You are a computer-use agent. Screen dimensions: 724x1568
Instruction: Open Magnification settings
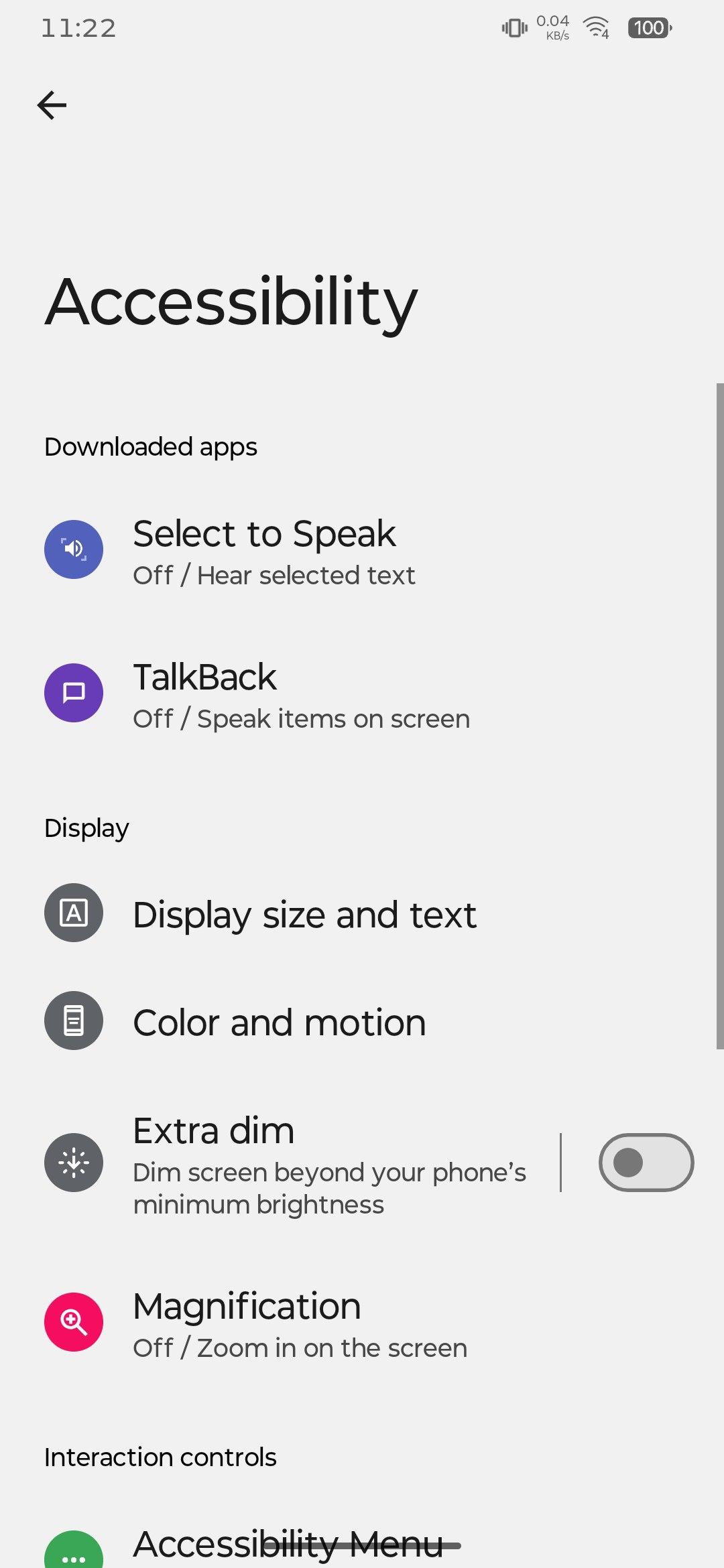pyautogui.click(x=362, y=1323)
